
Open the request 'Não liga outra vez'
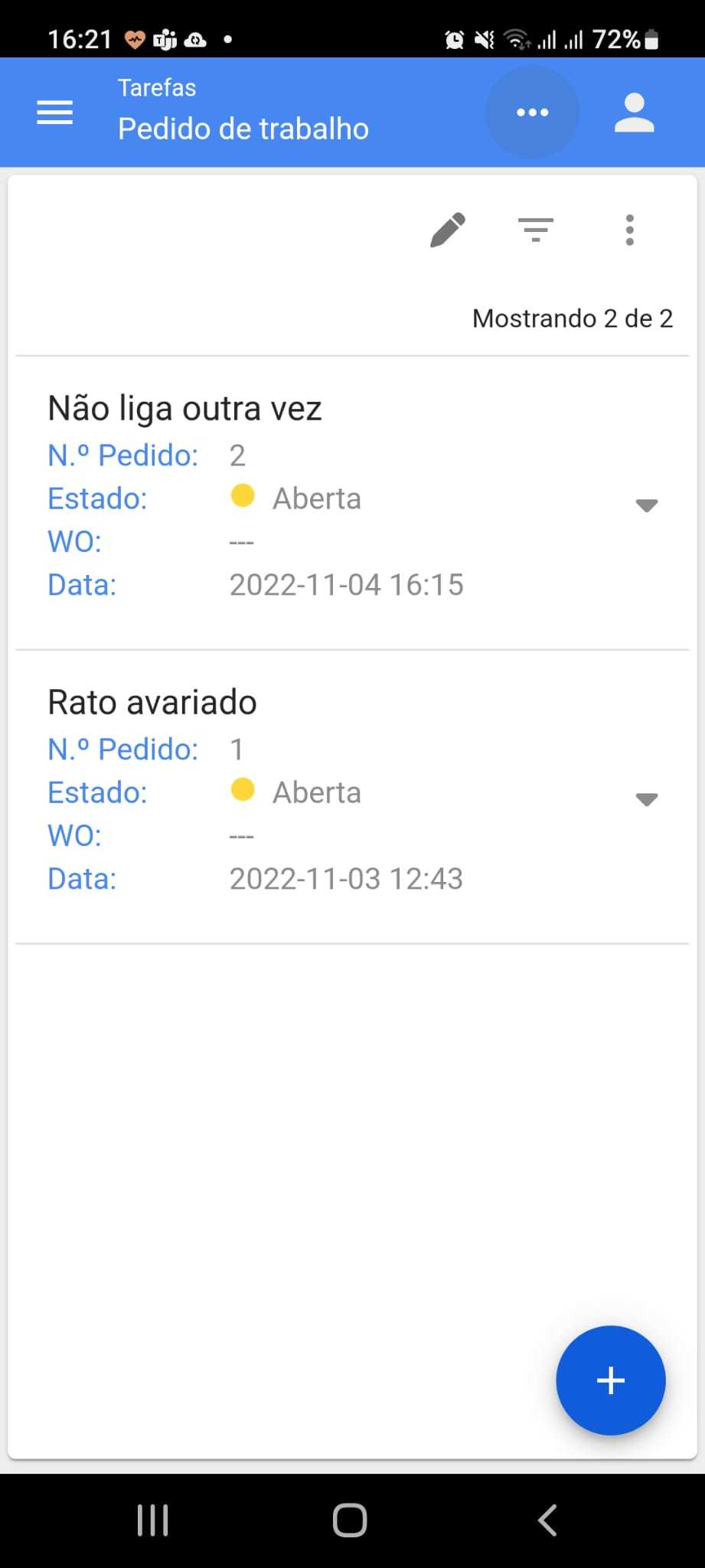click(352, 502)
